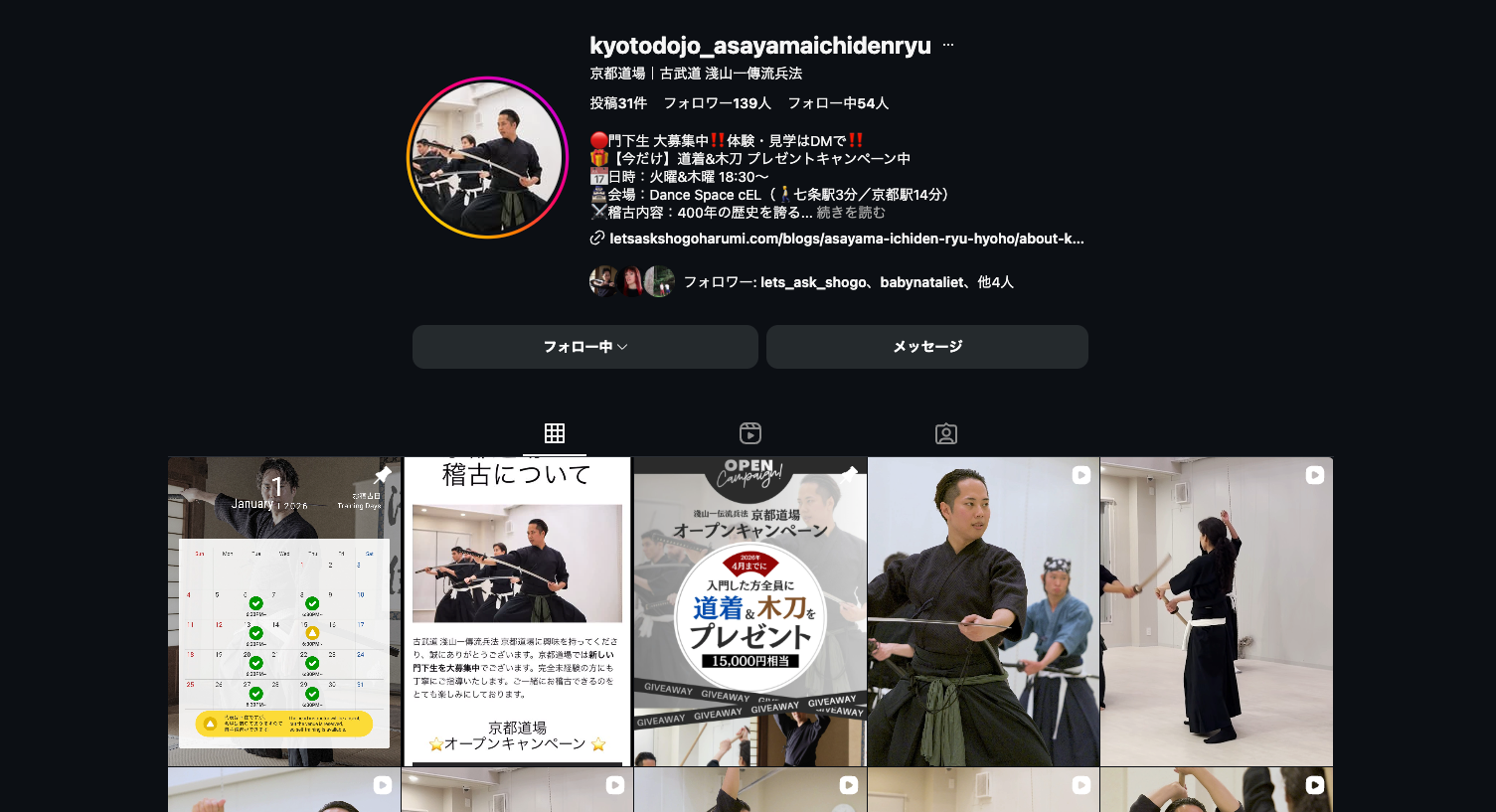Tap the メッセージ button
Viewport: 1496px width, 812px height.
click(926, 347)
